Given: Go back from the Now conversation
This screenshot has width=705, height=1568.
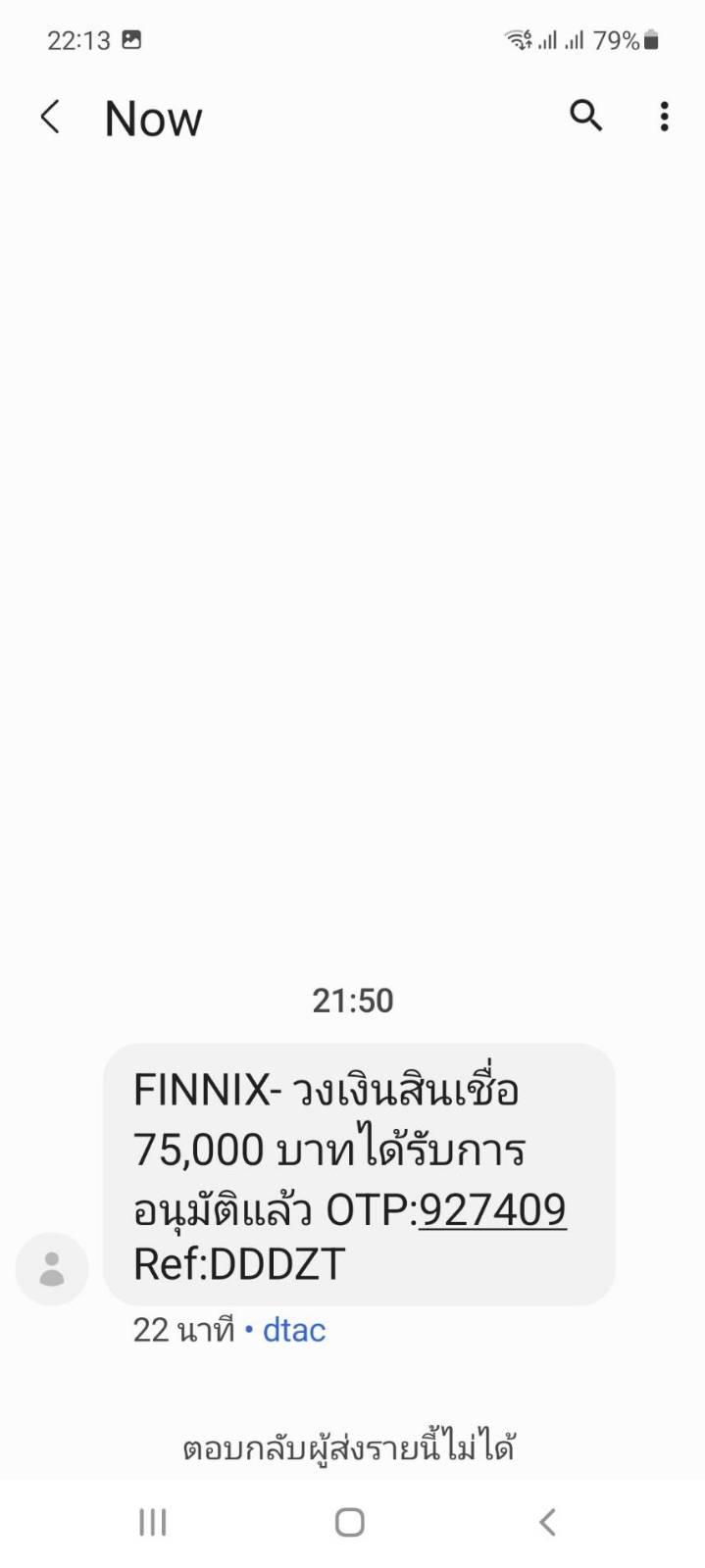Looking at the screenshot, I should [x=50, y=118].
